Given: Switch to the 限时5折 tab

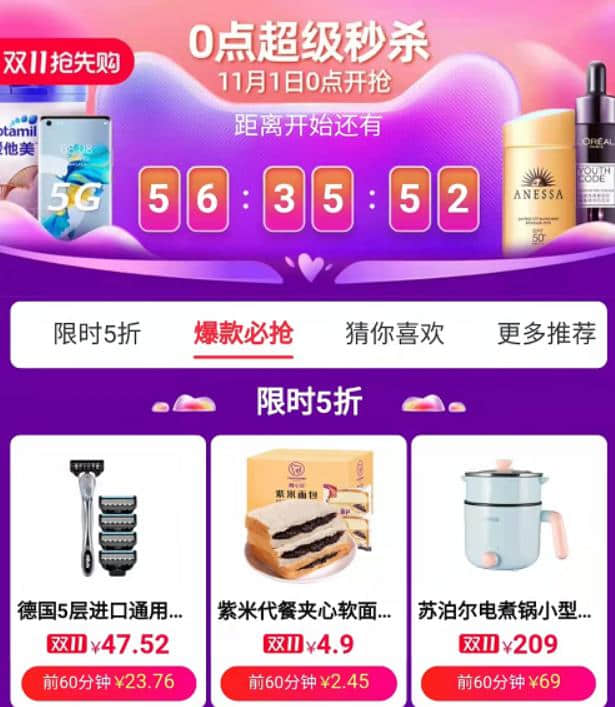Looking at the screenshot, I should pos(97,334).
